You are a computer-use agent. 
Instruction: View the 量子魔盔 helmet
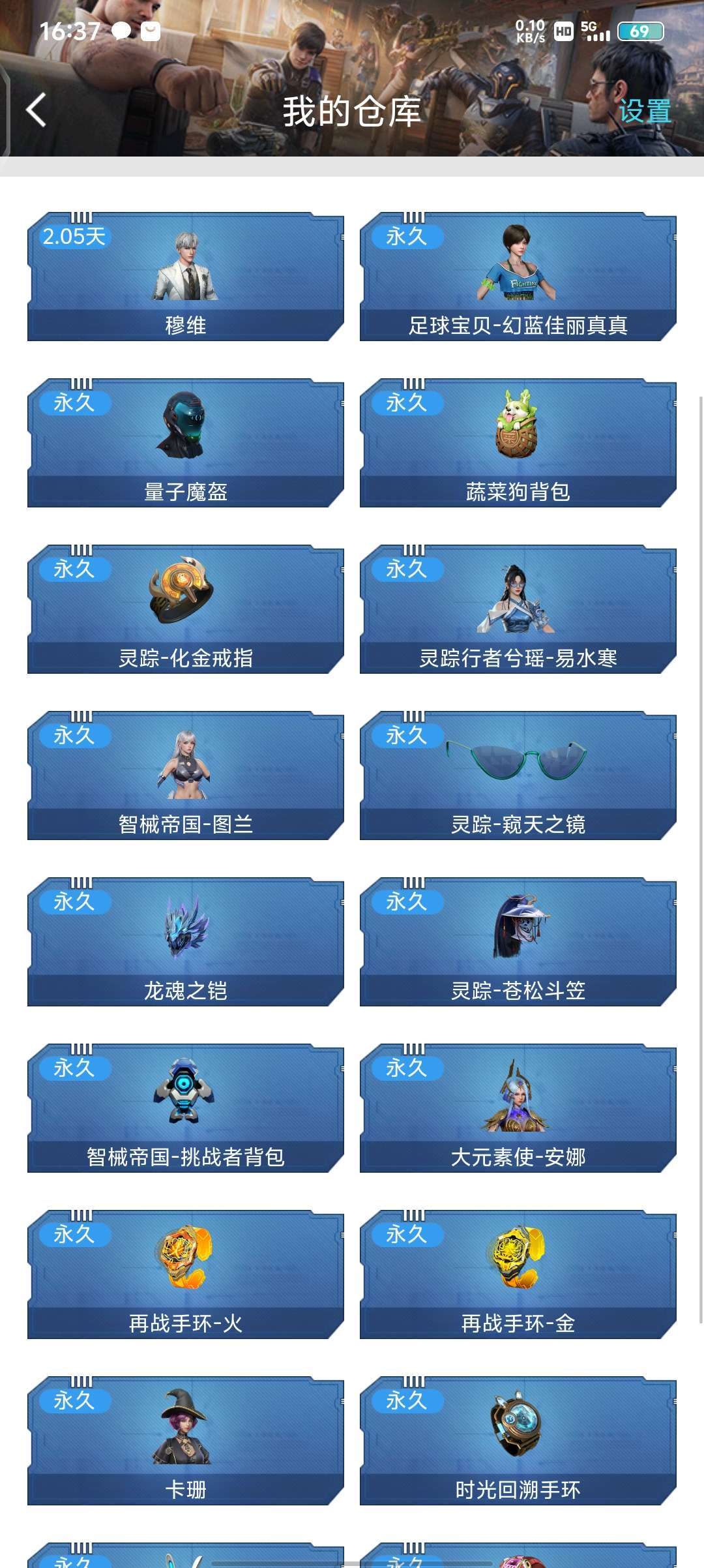coord(186,443)
